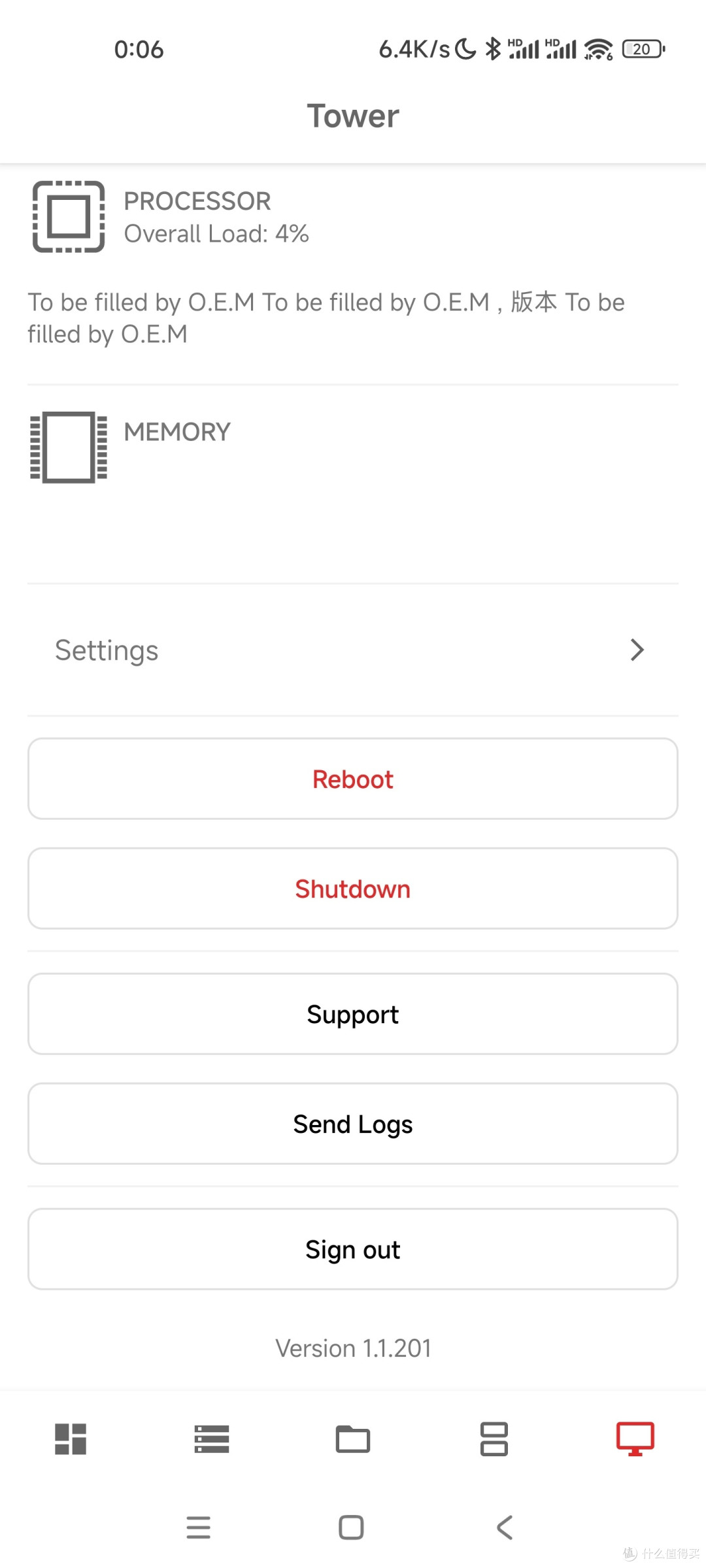Open Support

(x=353, y=1014)
